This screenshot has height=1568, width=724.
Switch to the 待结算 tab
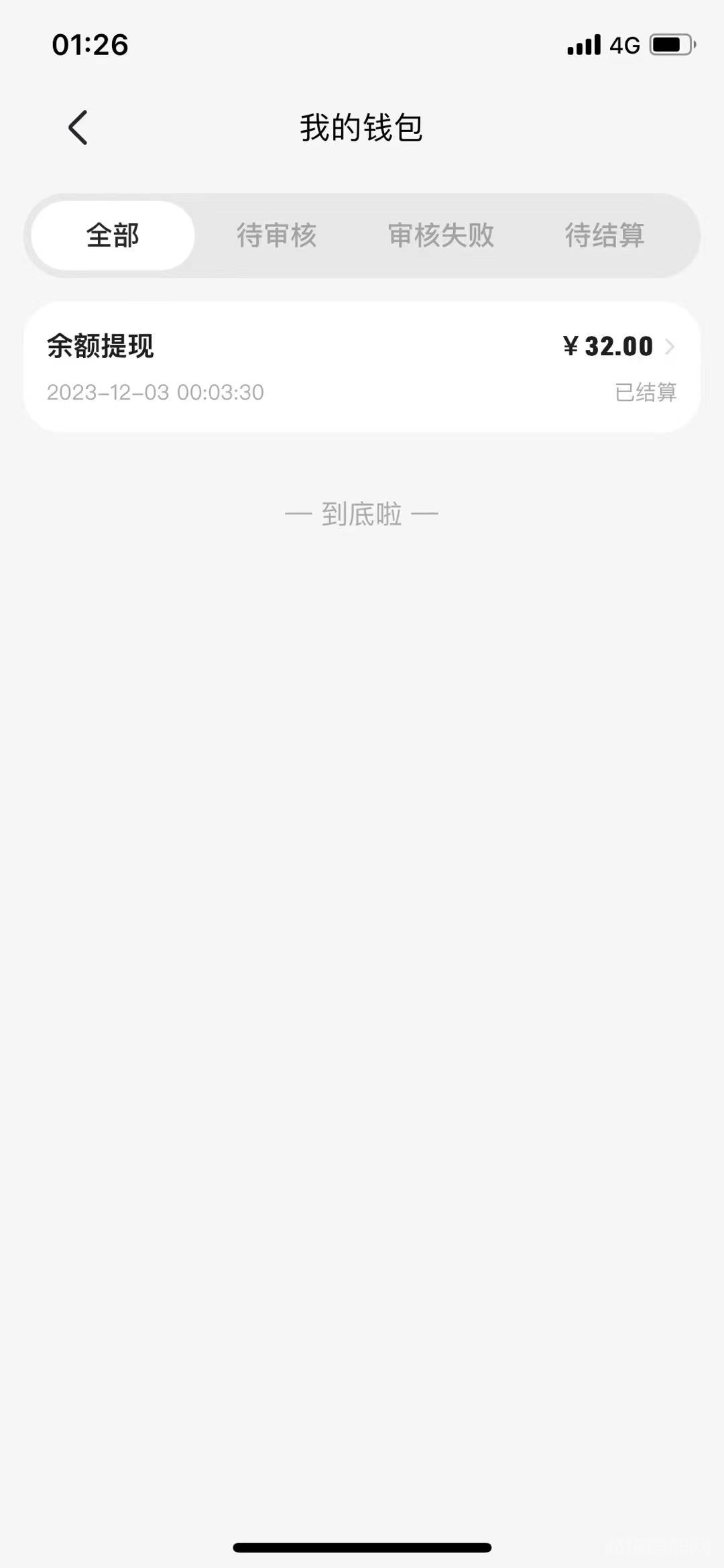pos(605,235)
